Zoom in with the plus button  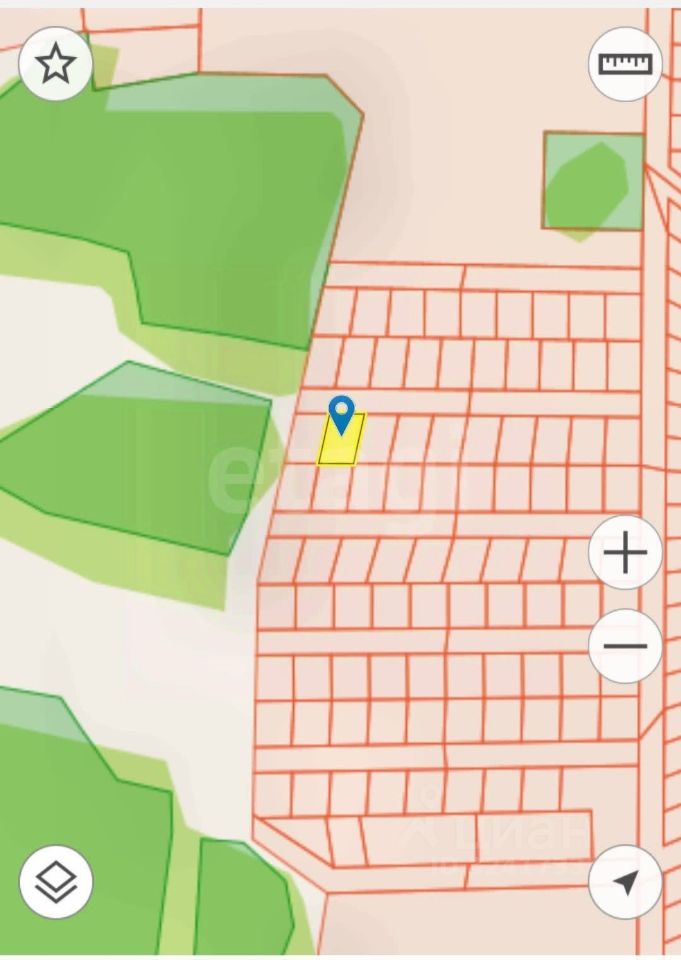tap(625, 552)
